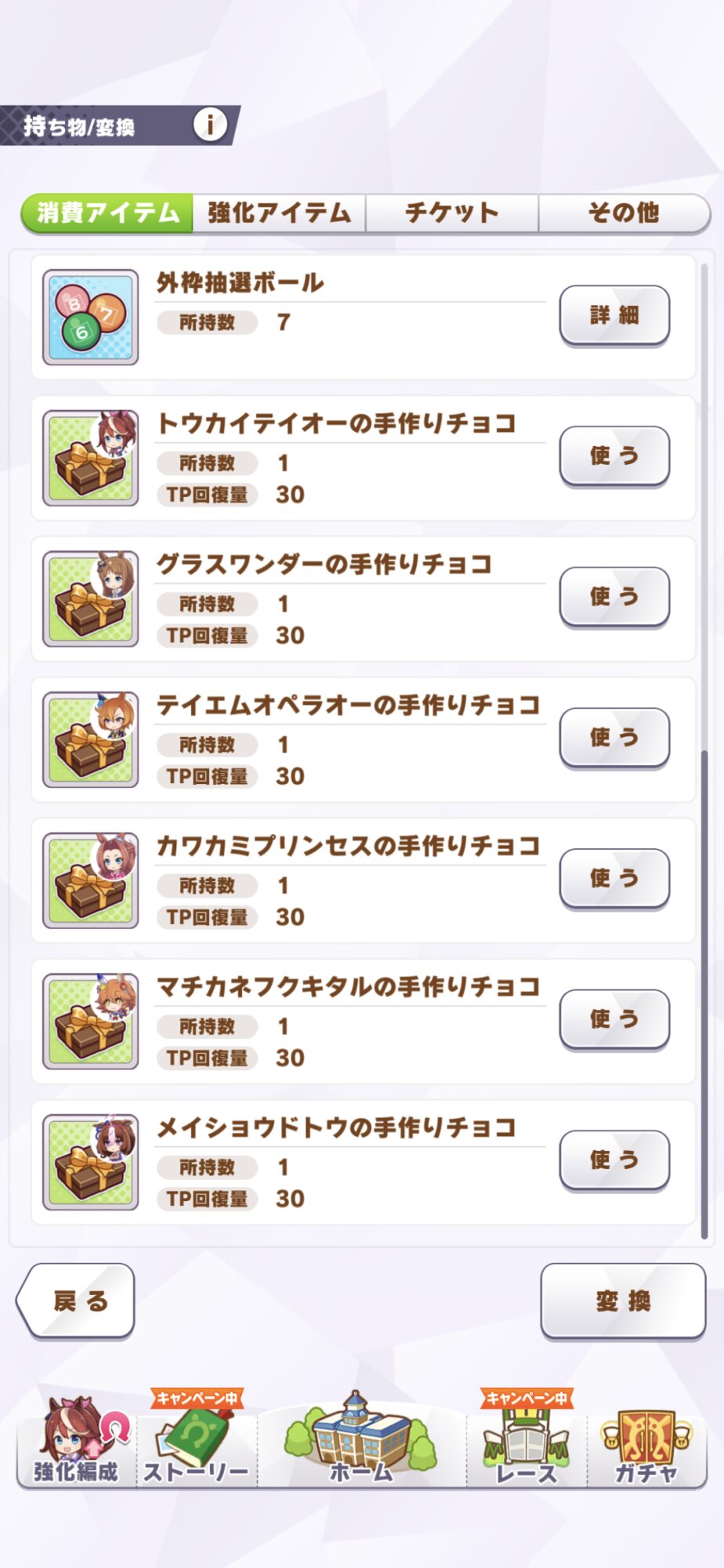Image resolution: width=724 pixels, height=1568 pixels.
Task: Go back with the 戻る button
Action: coord(75,1301)
